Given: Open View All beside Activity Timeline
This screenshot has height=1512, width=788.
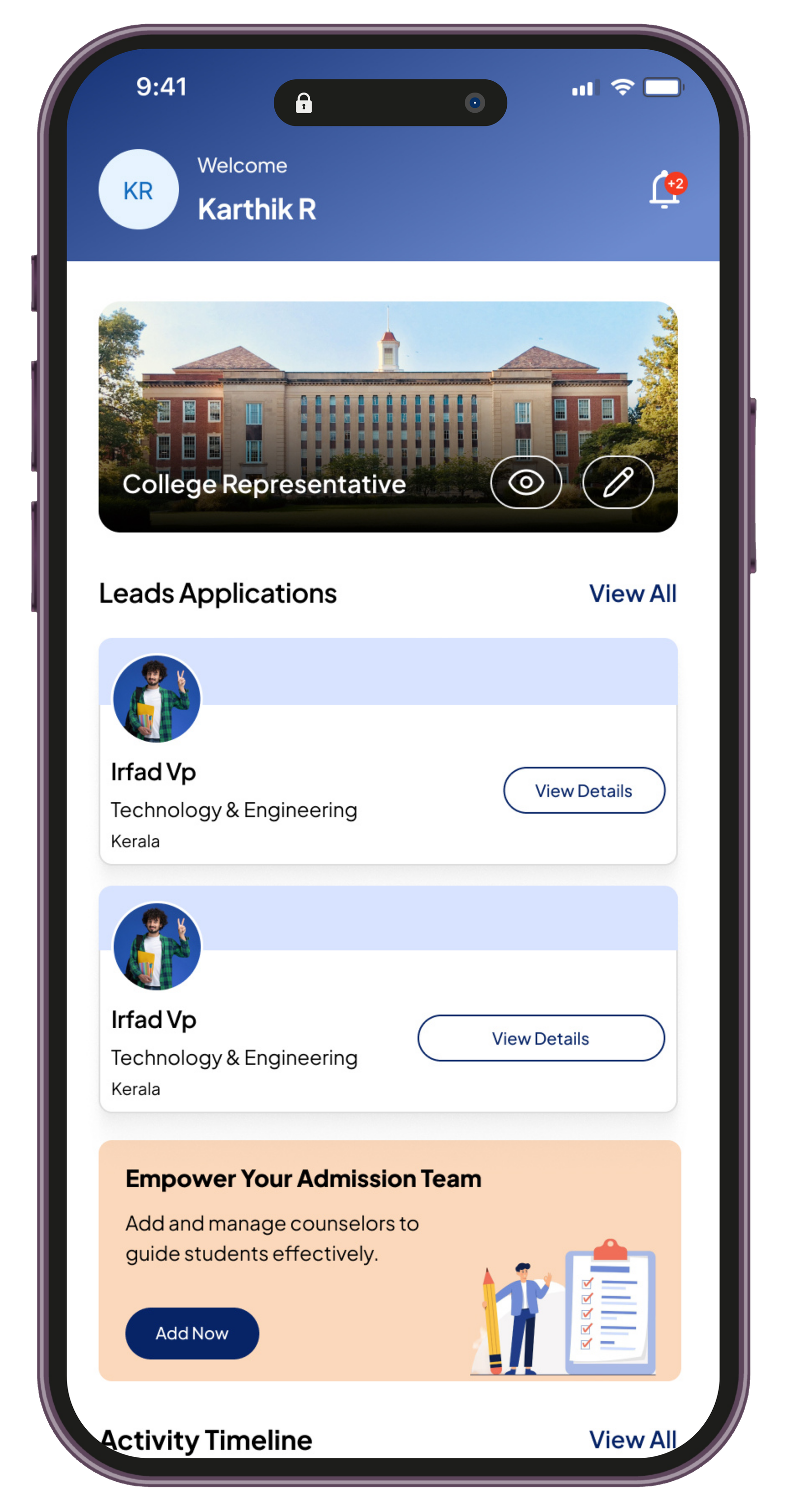Looking at the screenshot, I should [632, 1439].
